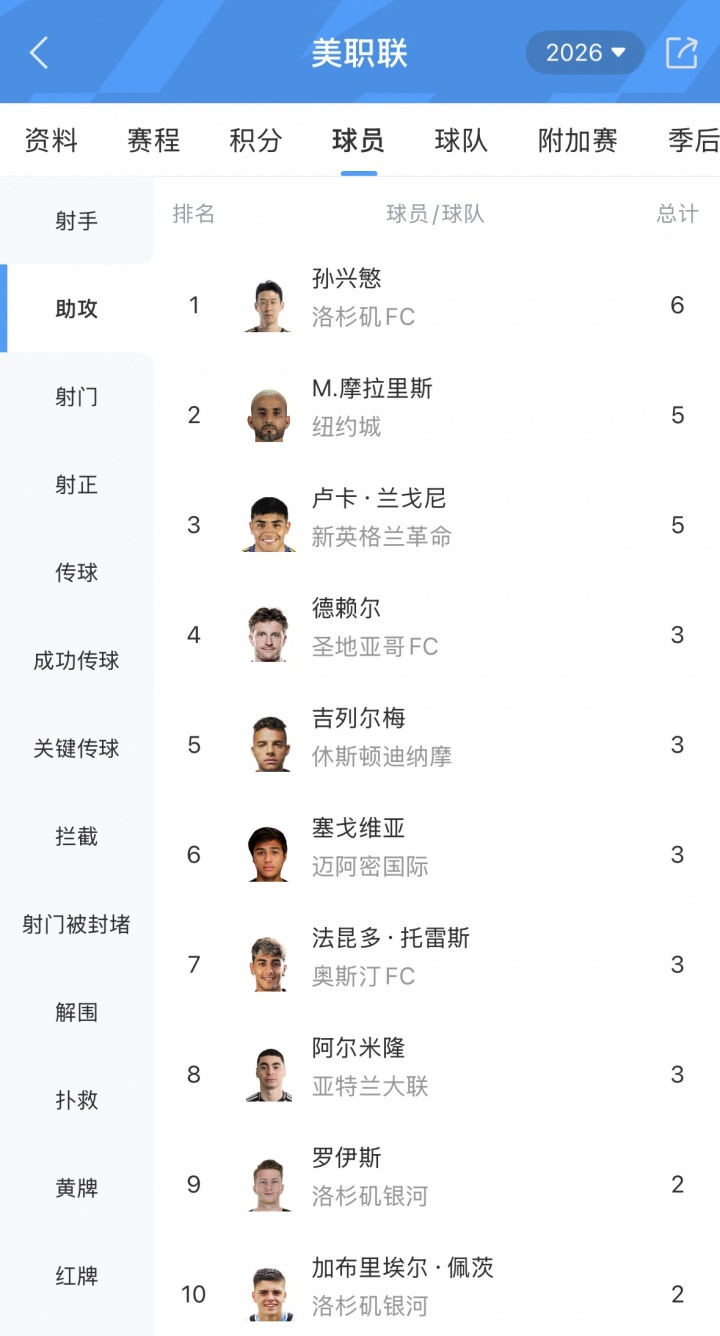720x1336 pixels.
Task: Show 黄牌 rankings
Action: tap(77, 1189)
